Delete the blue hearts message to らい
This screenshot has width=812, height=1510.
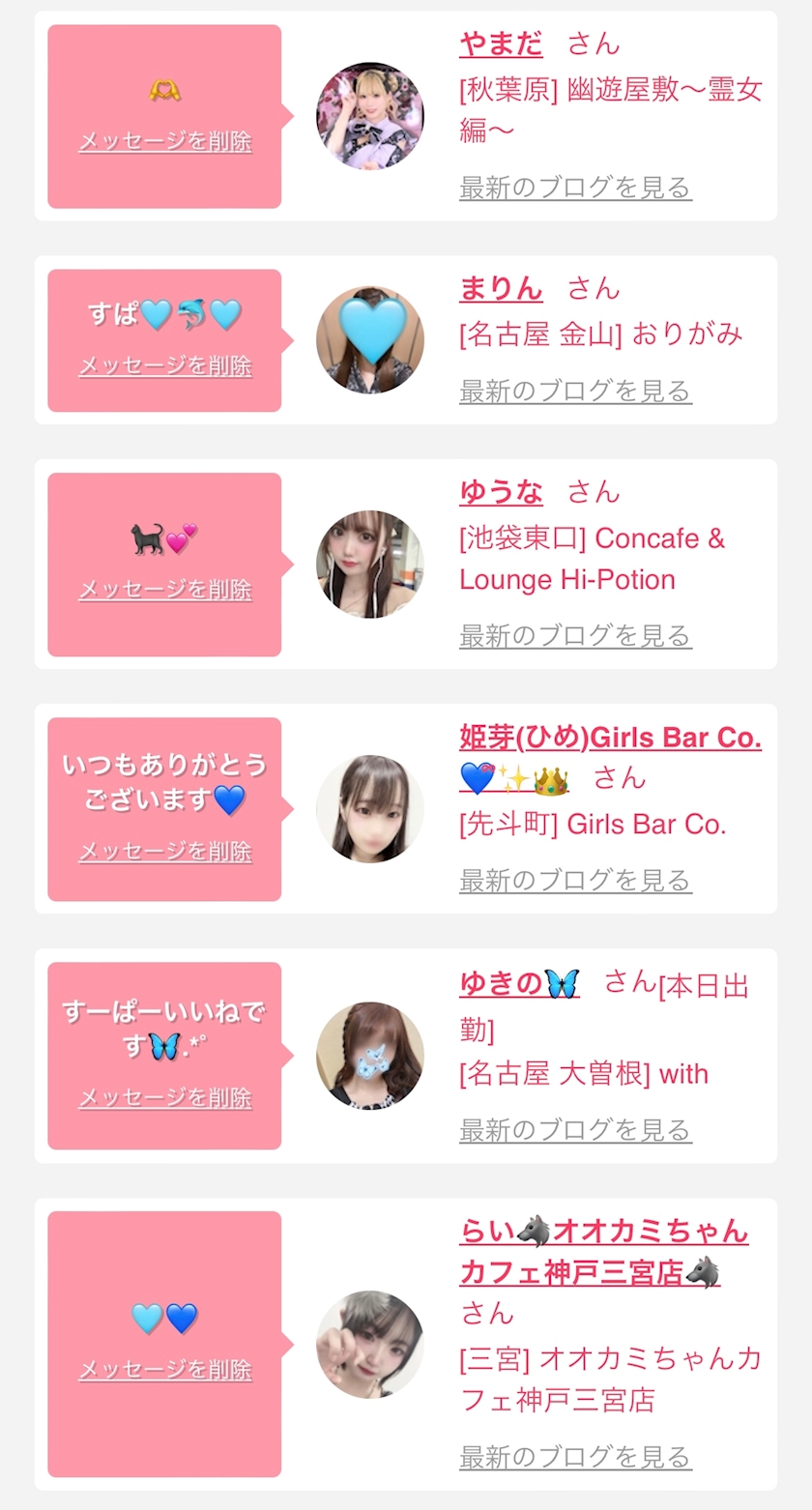point(164,1370)
